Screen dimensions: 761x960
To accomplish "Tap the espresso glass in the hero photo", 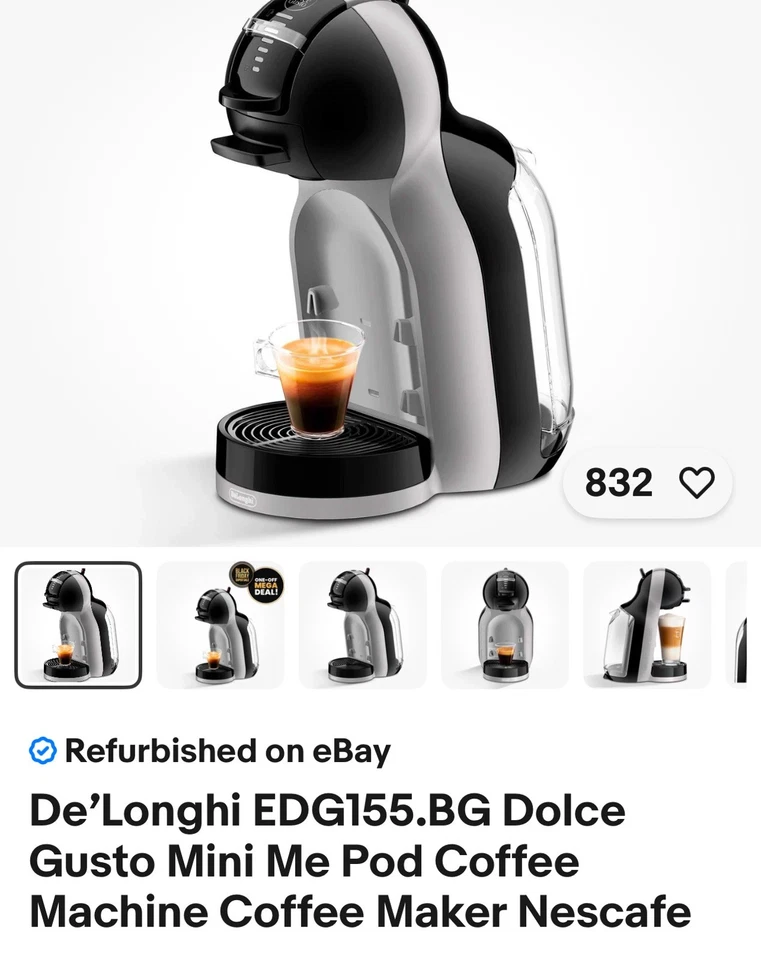I will pos(317,375).
